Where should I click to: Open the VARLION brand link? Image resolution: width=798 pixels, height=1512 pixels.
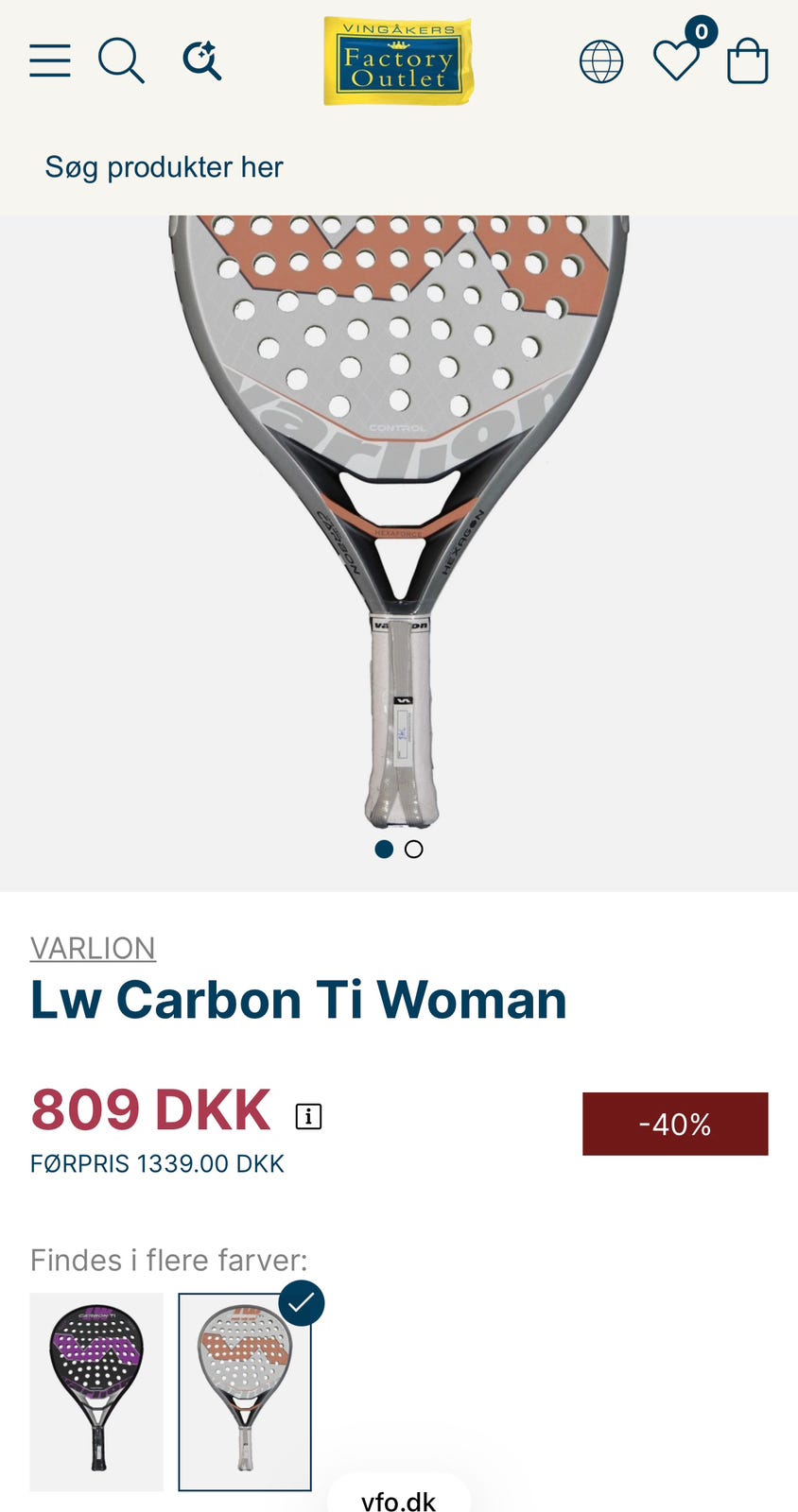(93, 948)
